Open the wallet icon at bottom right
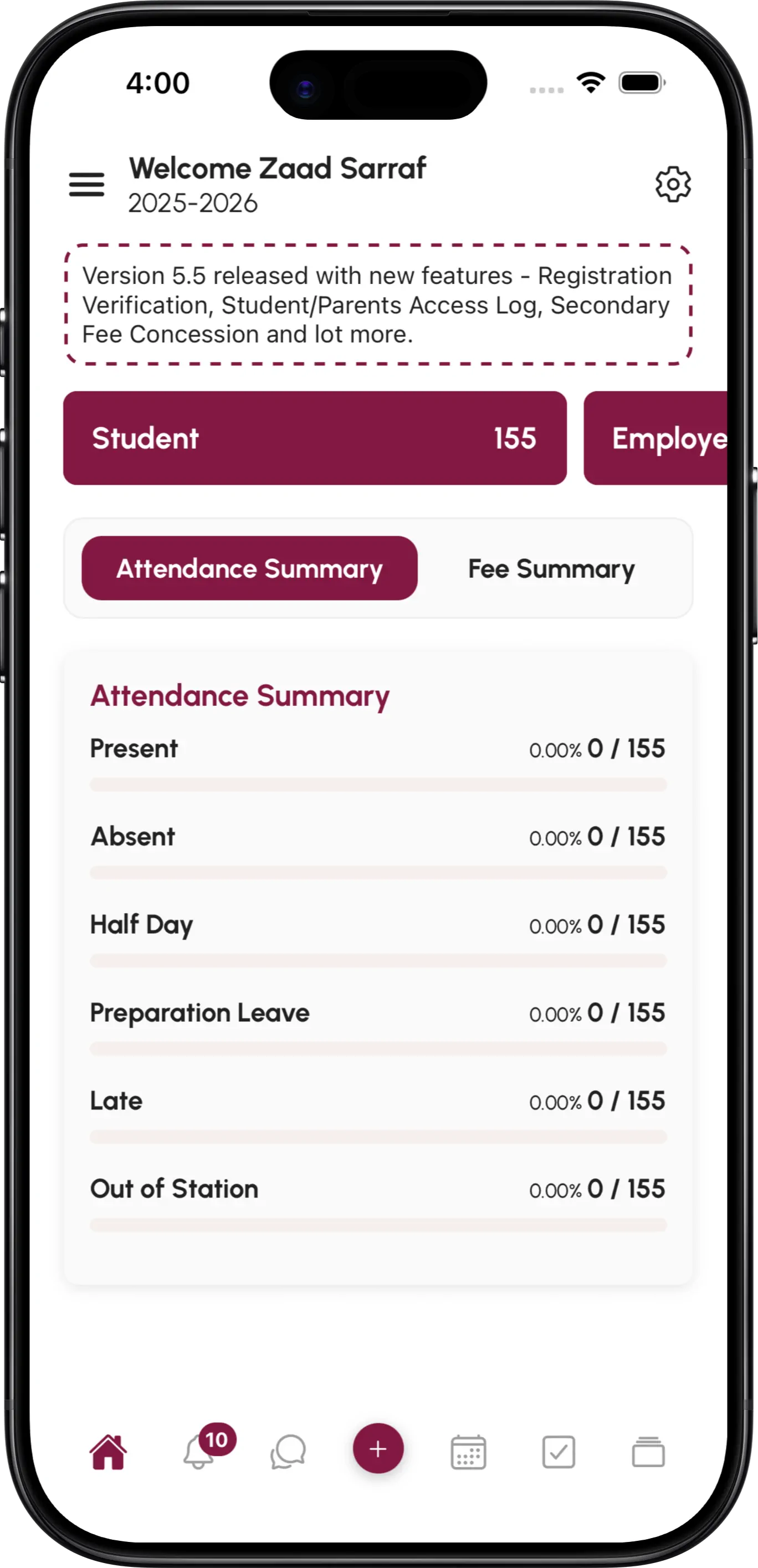 point(648,1452)
